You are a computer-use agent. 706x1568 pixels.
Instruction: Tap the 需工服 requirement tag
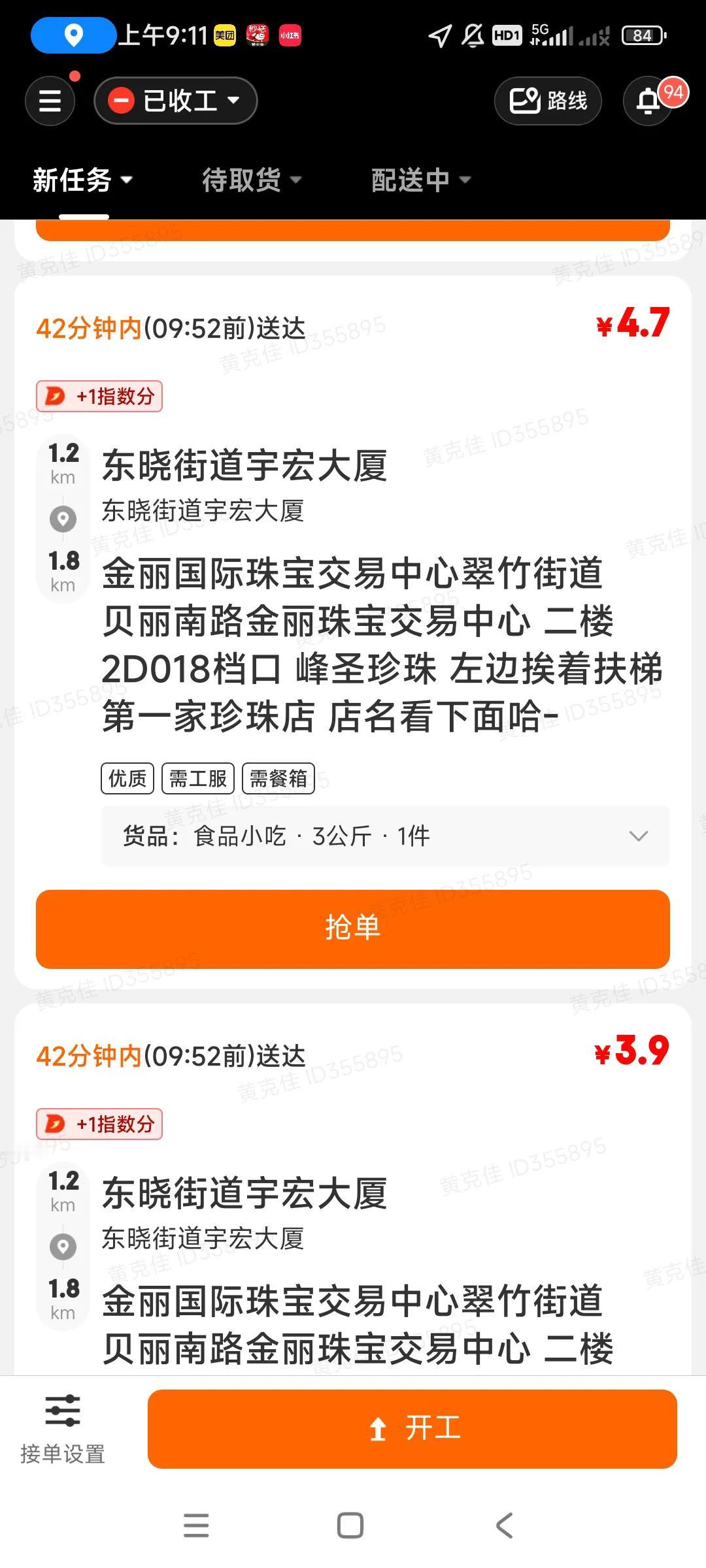point(199,777)
